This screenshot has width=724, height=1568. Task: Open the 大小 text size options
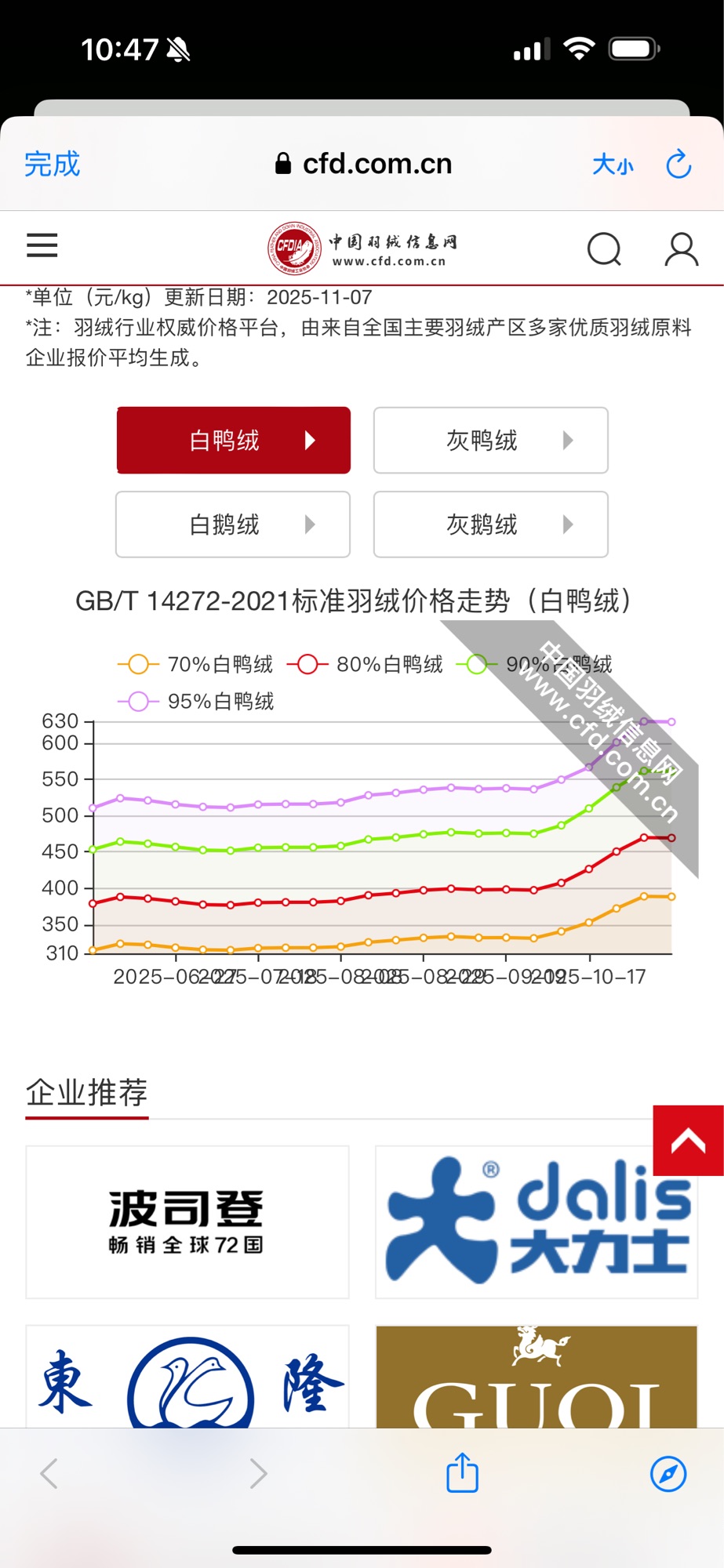(x=613, y=165)
